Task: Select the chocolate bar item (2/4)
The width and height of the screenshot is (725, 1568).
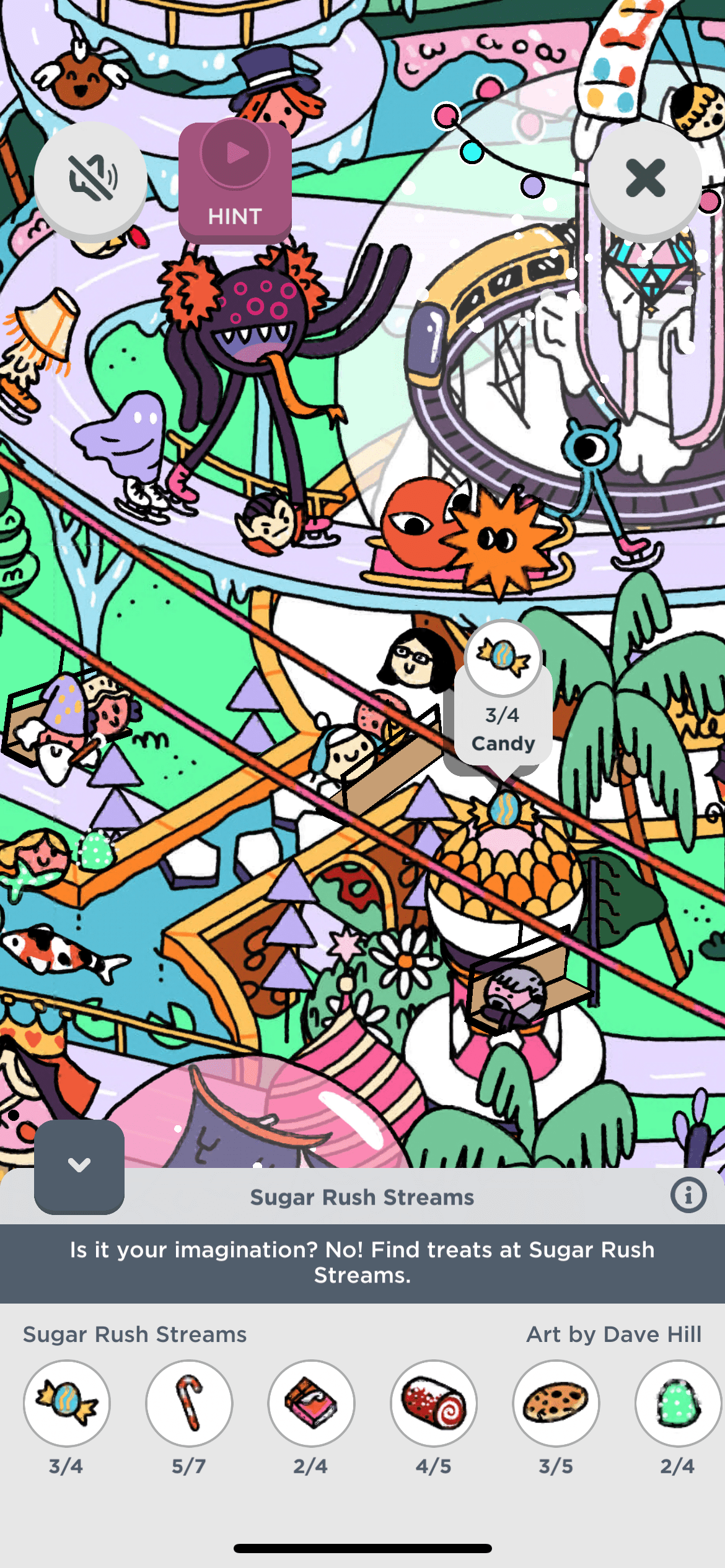Action: coord(311,1403)
